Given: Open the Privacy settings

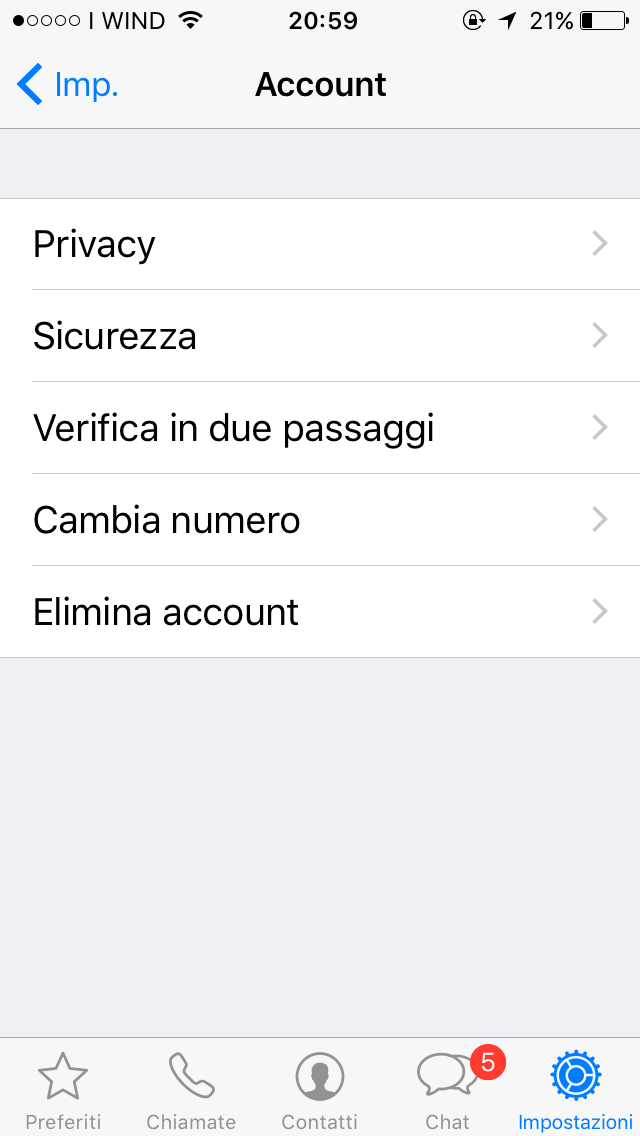Looking at the screenshot, I should (x=320, y=244).
